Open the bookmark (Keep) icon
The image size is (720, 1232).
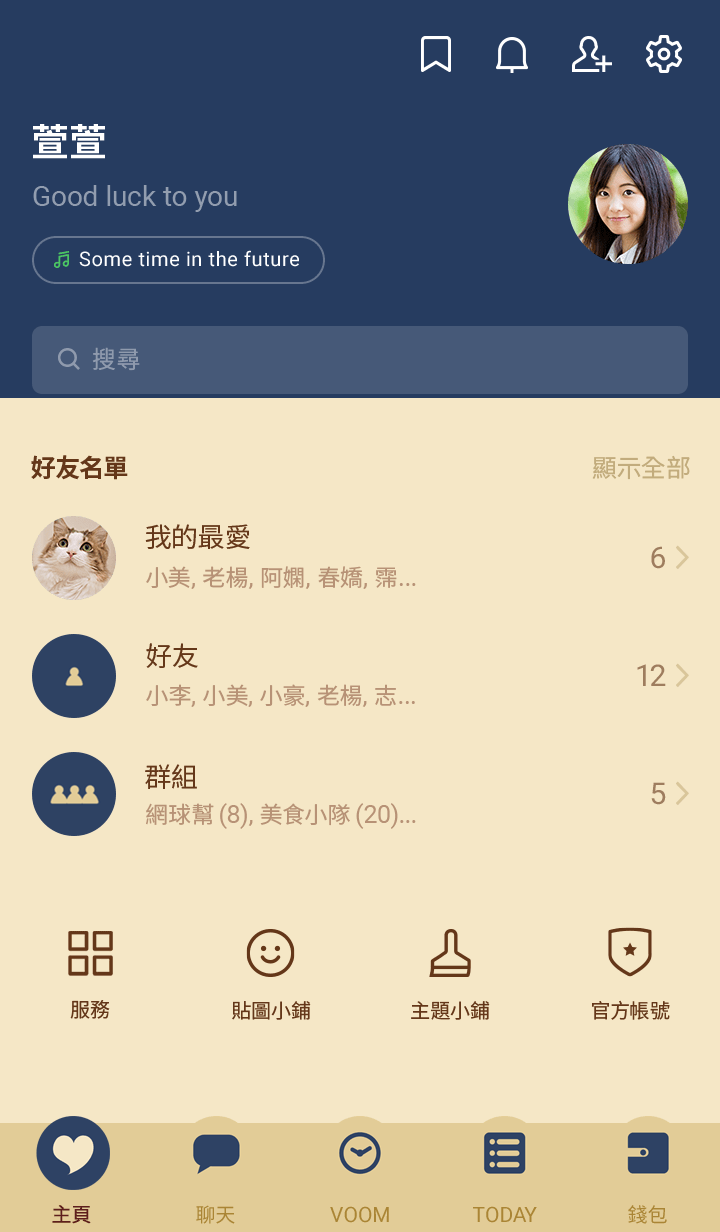coord(436,54)
